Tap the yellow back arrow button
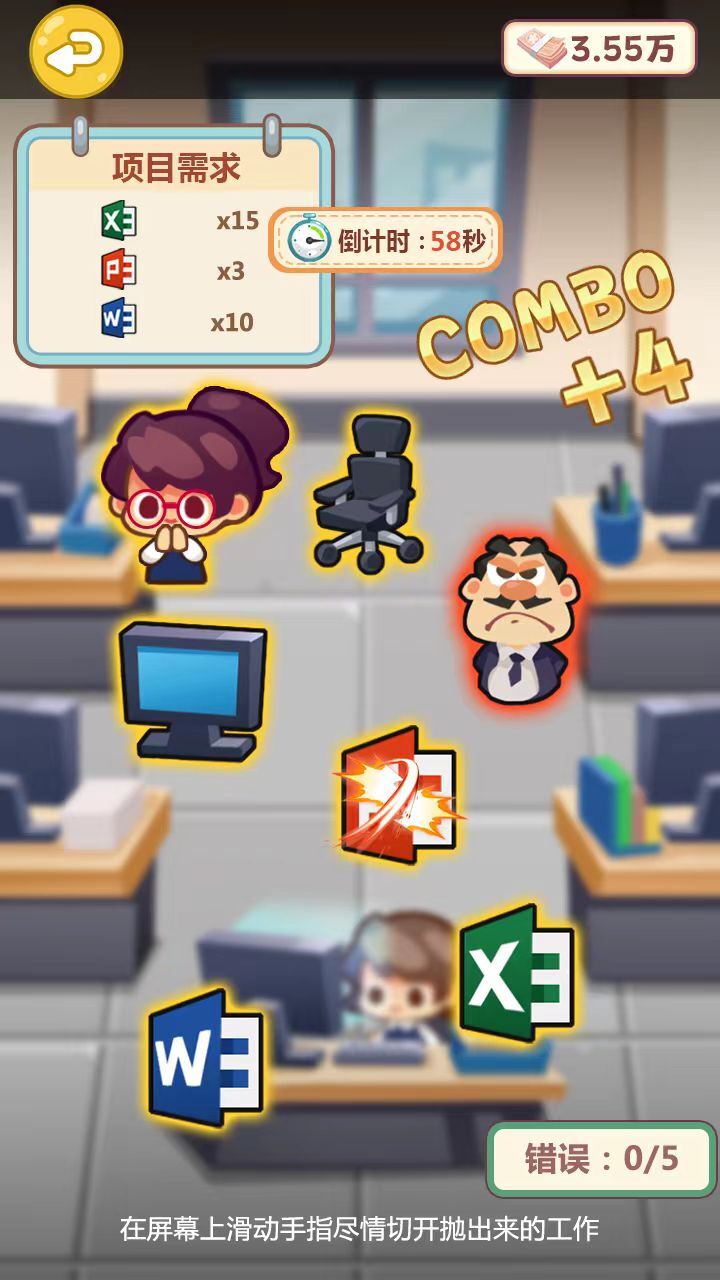Screen dimensions: 720x1280 click(x=76, y=52)
